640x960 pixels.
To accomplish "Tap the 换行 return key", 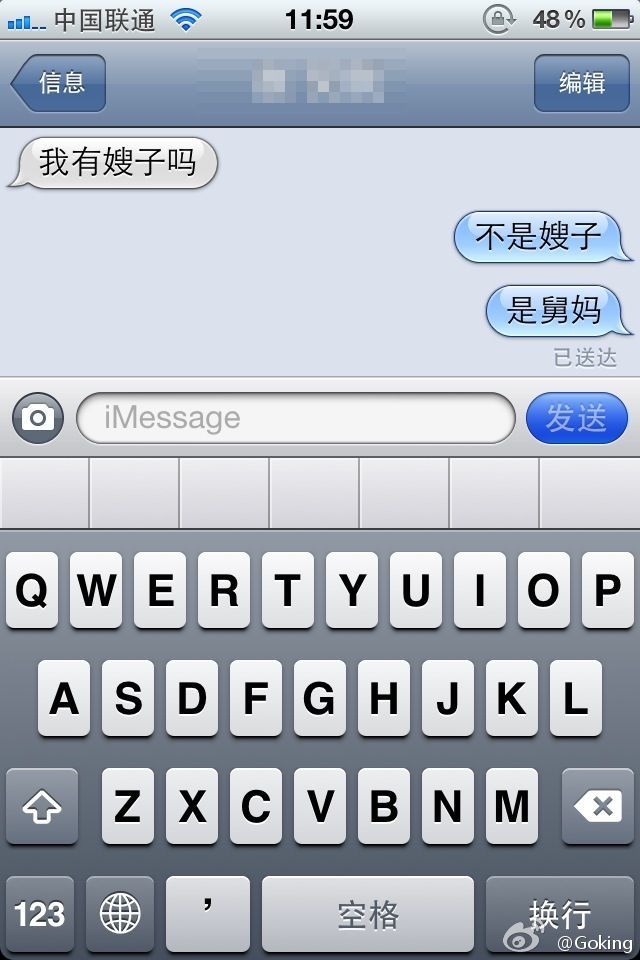I will pos(559,913).
